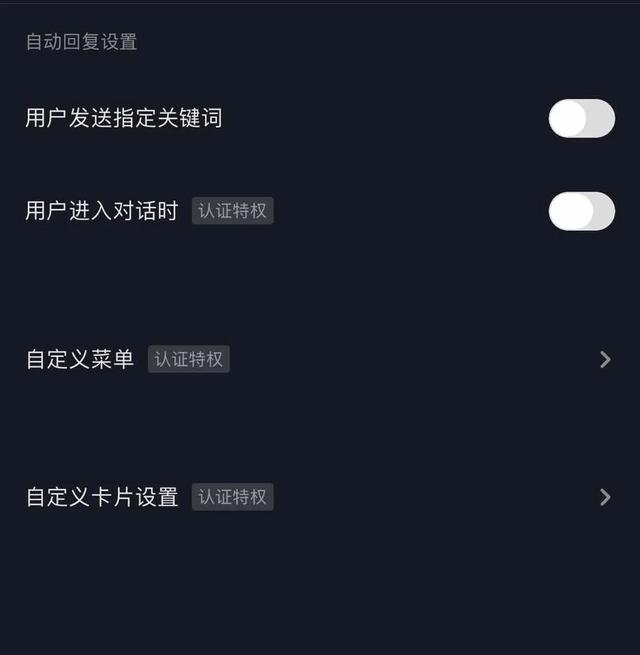Open the 自定义菜单 settings row
This screenshot has width=640, height=655.
320,359
